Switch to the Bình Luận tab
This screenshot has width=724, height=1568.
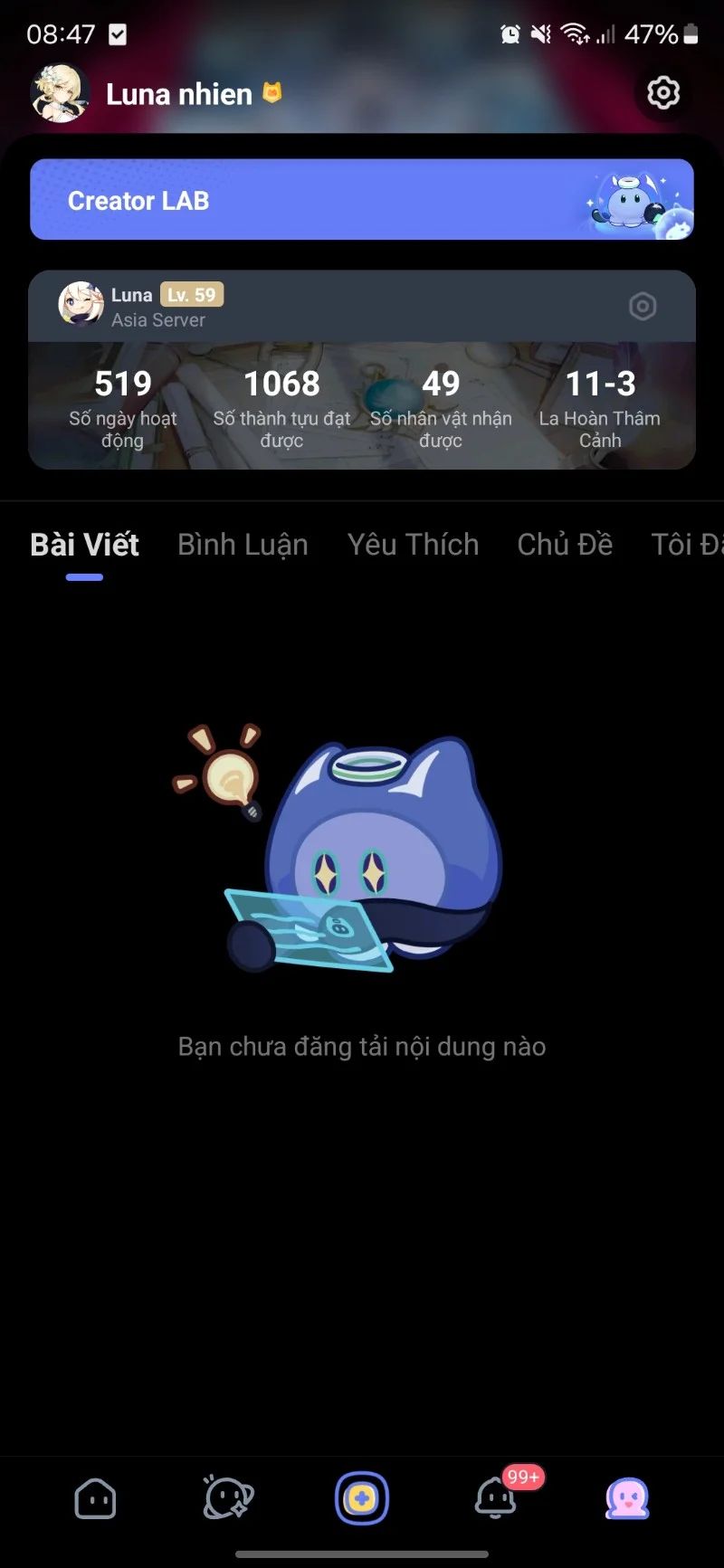point(243,545)
